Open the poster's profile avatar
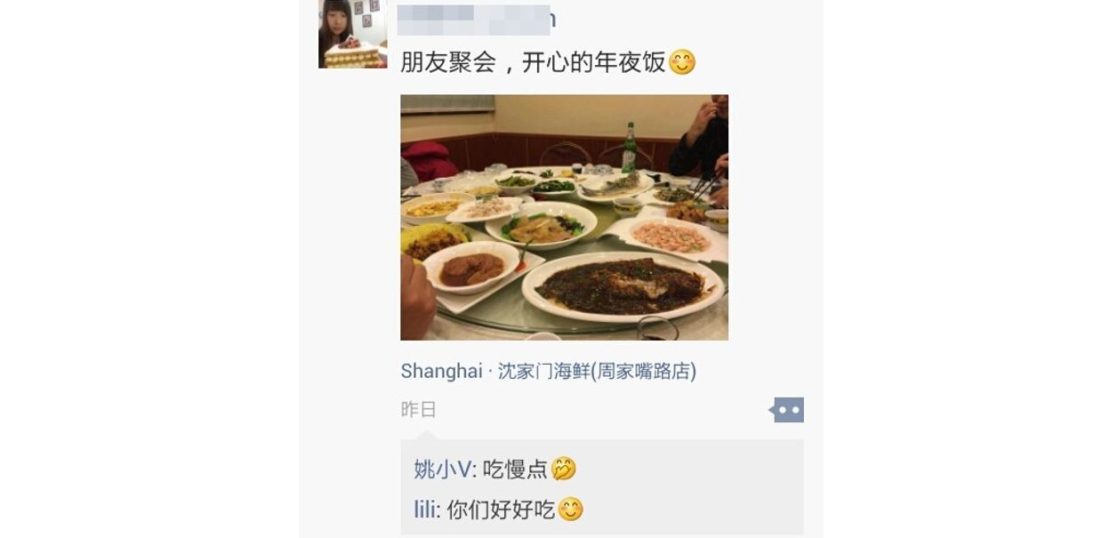 352,34
